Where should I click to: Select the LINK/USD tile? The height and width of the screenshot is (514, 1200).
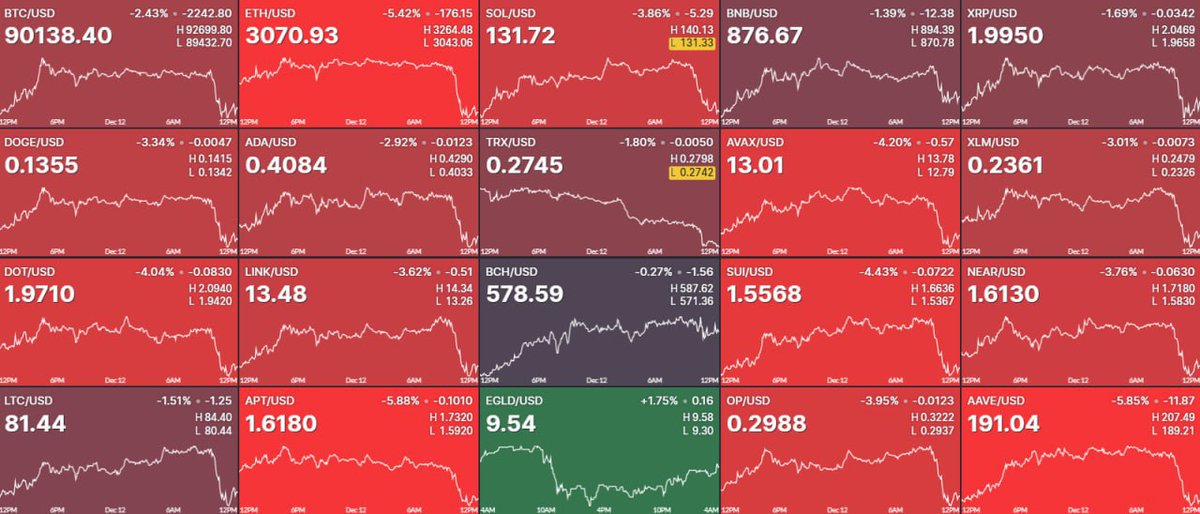[359, 322]
